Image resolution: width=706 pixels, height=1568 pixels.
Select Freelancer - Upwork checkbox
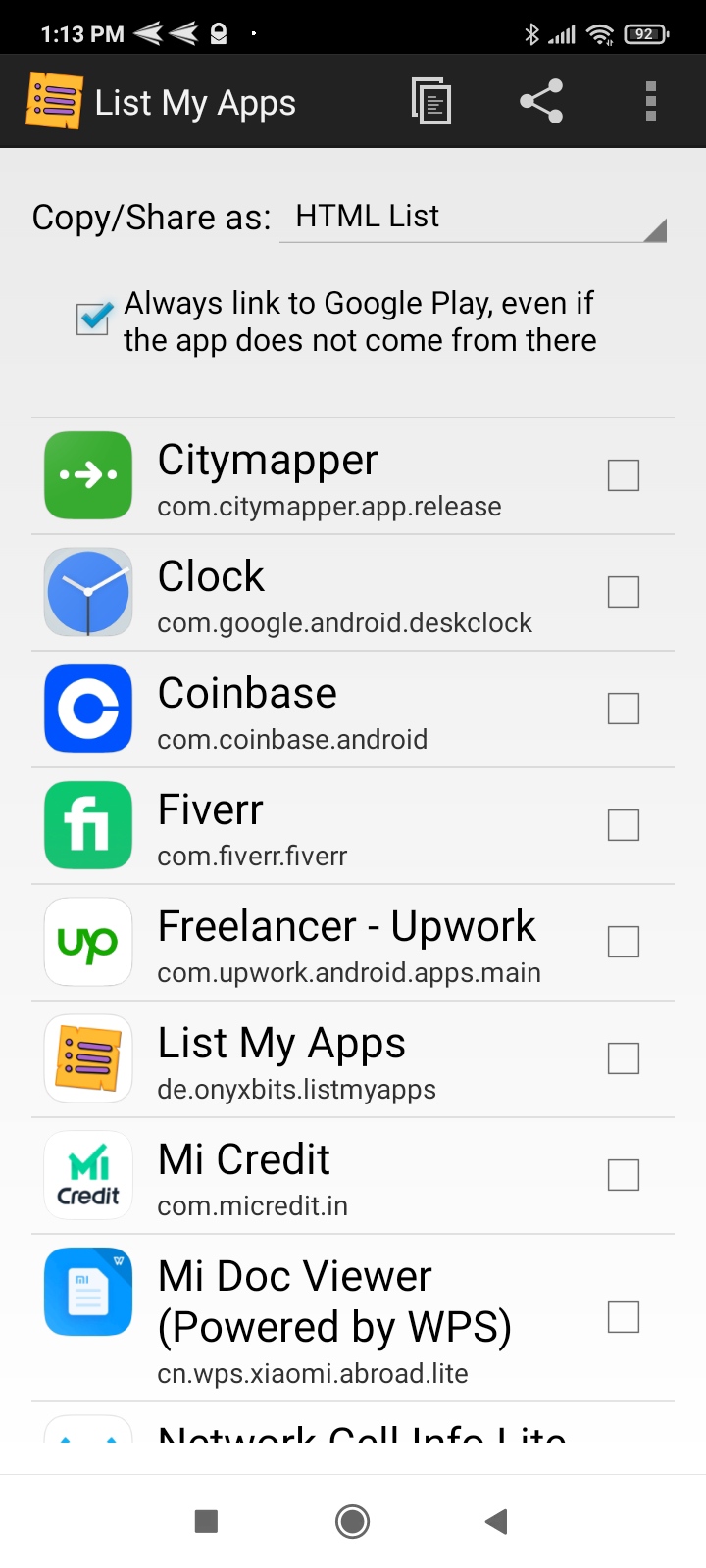tap(624, 942)
